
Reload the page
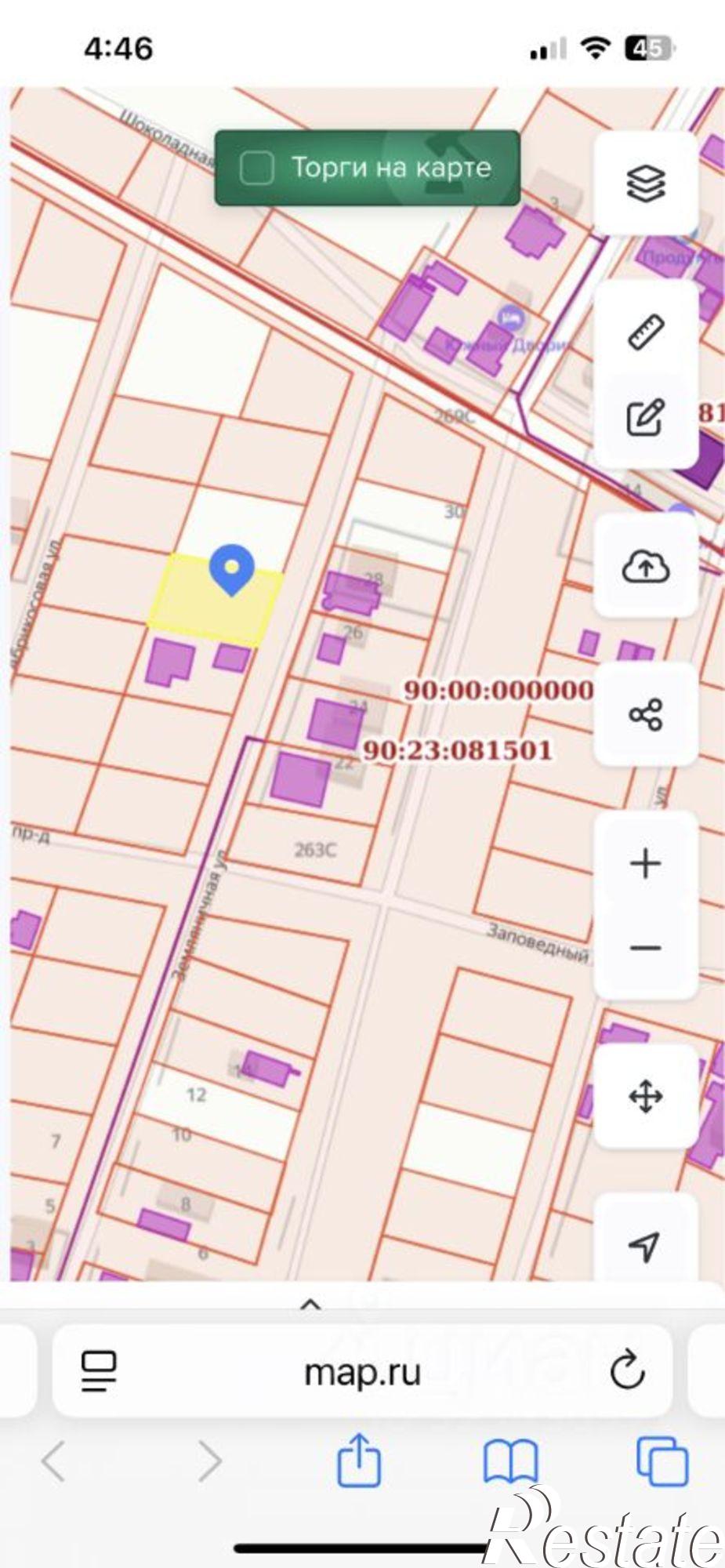pos(628,1371)
